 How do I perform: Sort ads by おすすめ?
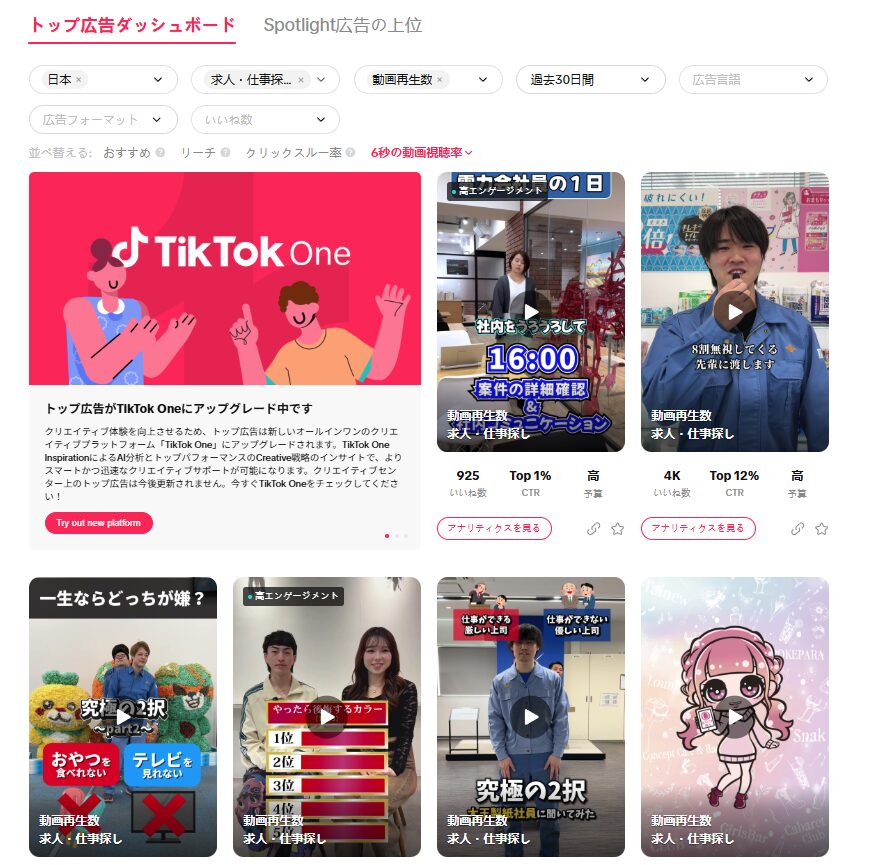point(127,153)
